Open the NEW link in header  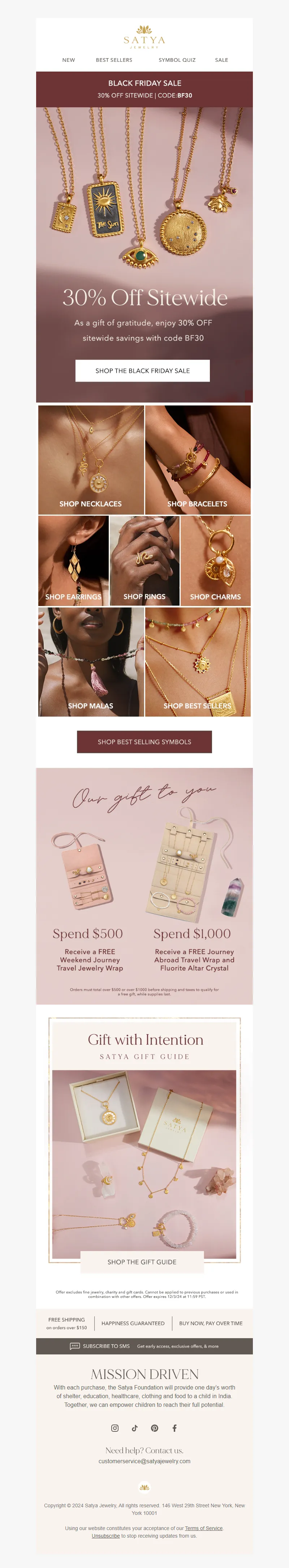pos(69,60)
